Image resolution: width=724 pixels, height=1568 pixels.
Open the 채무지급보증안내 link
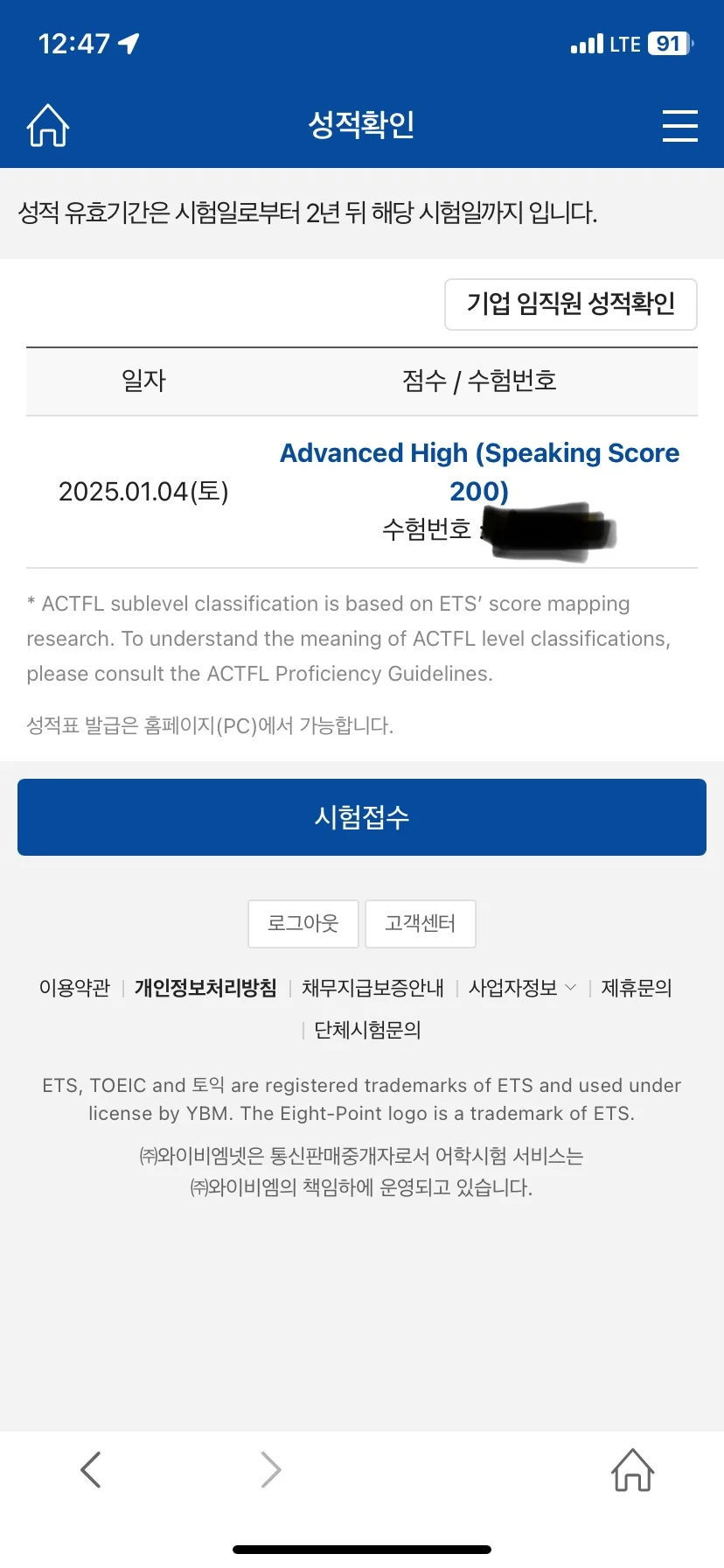[372, 988]
